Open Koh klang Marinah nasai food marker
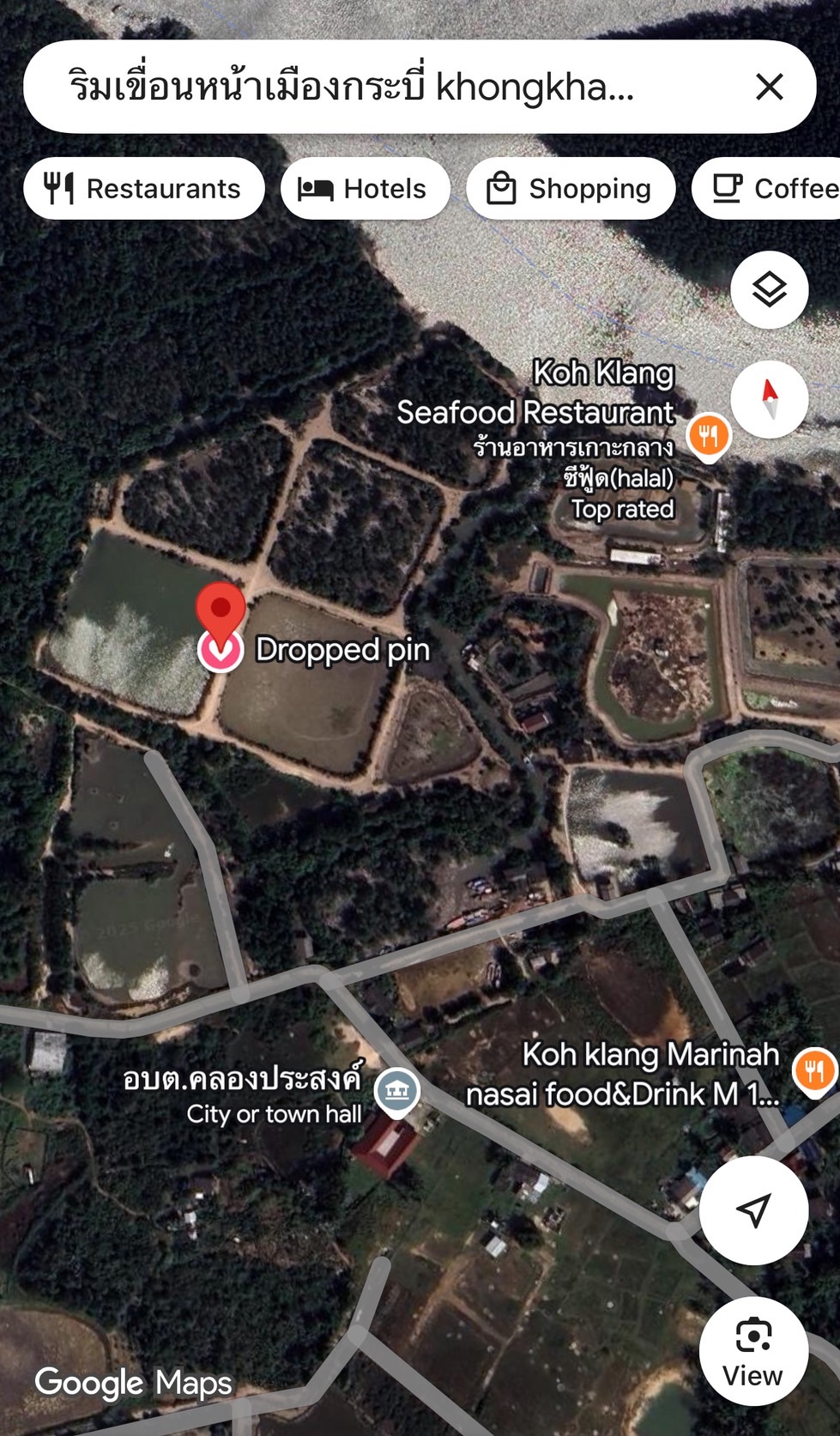This screenshot has width=840, height=1436. [x=813, y=1071]
